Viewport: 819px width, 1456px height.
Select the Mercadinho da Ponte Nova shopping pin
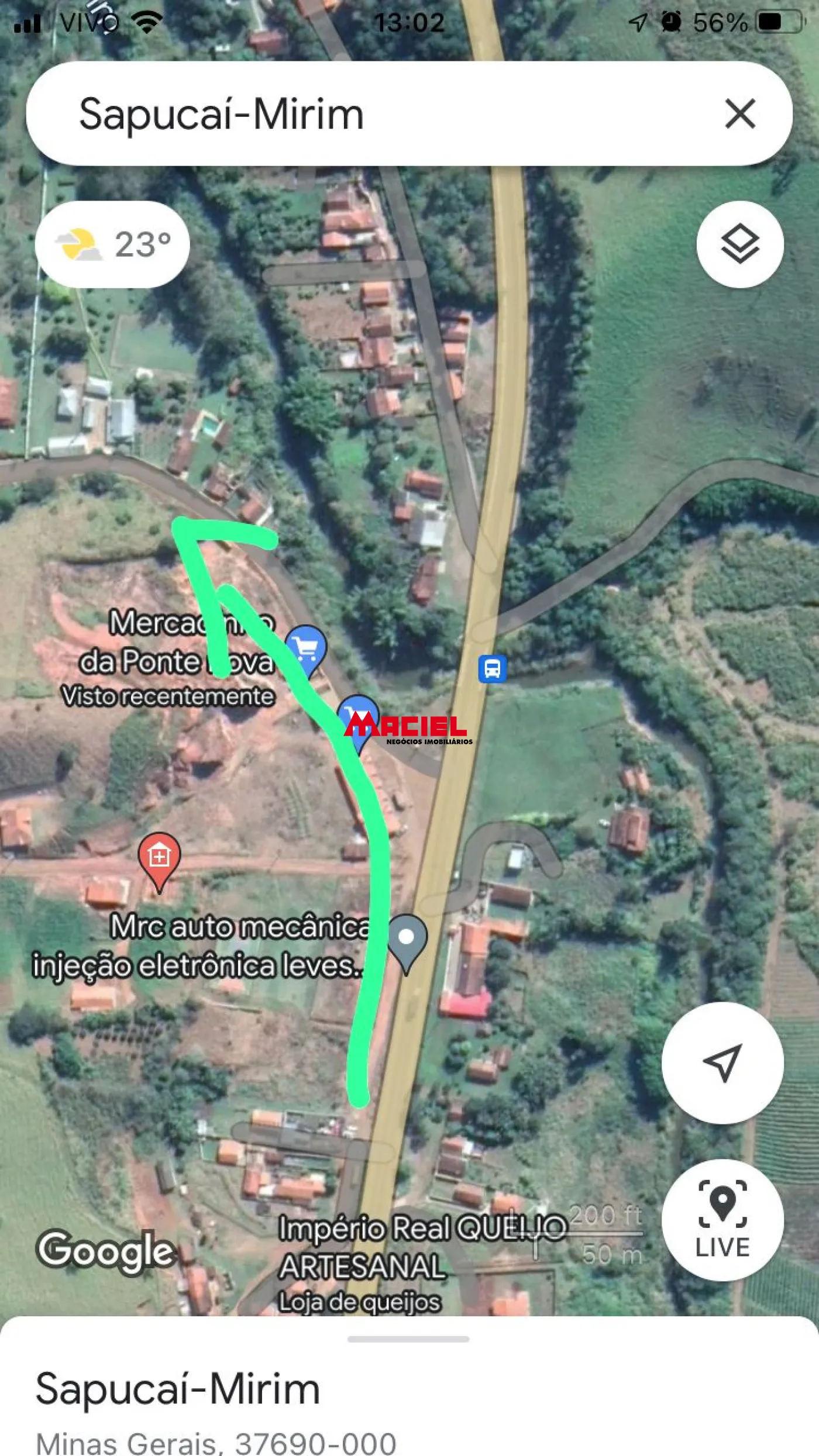coord(307,648)
